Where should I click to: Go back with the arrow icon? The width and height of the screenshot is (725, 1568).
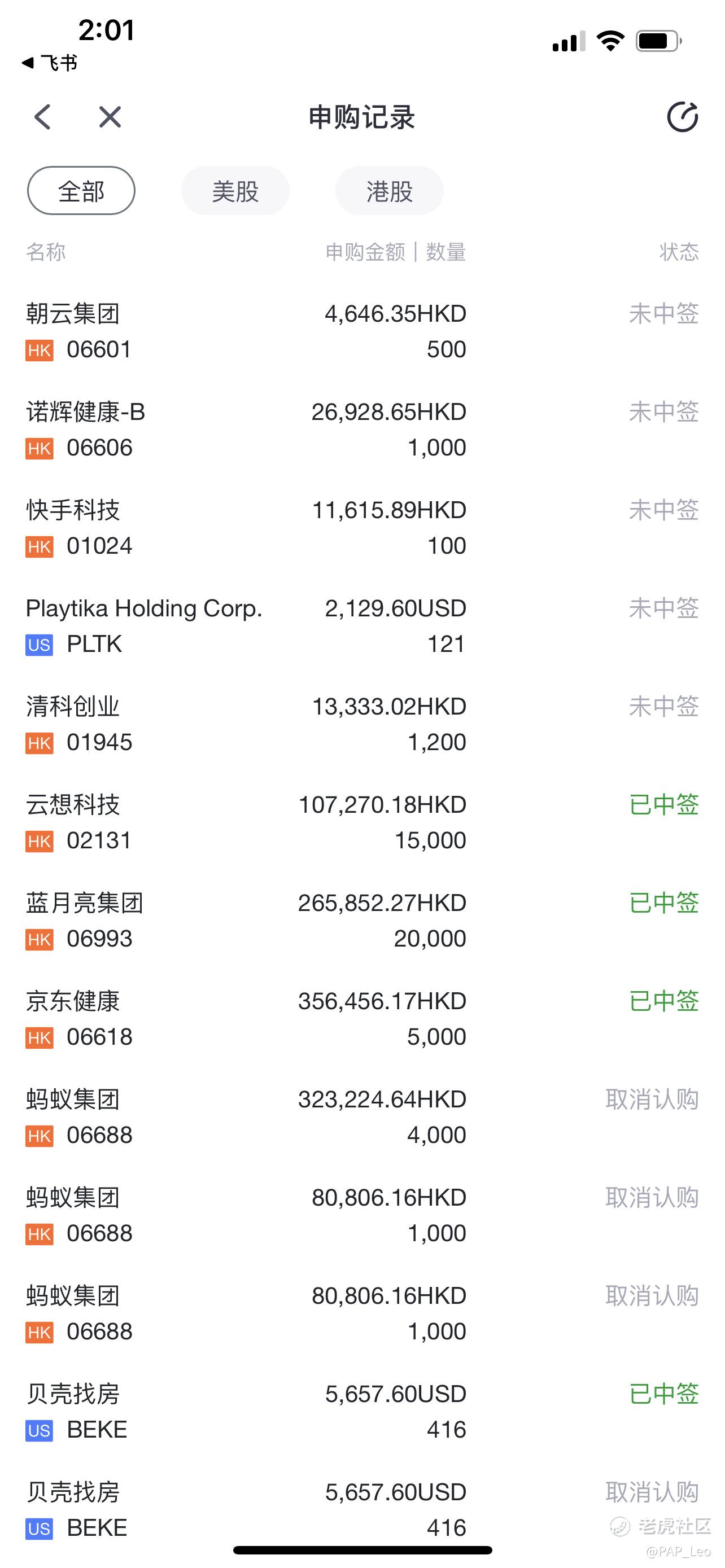[x=42, y=117]
